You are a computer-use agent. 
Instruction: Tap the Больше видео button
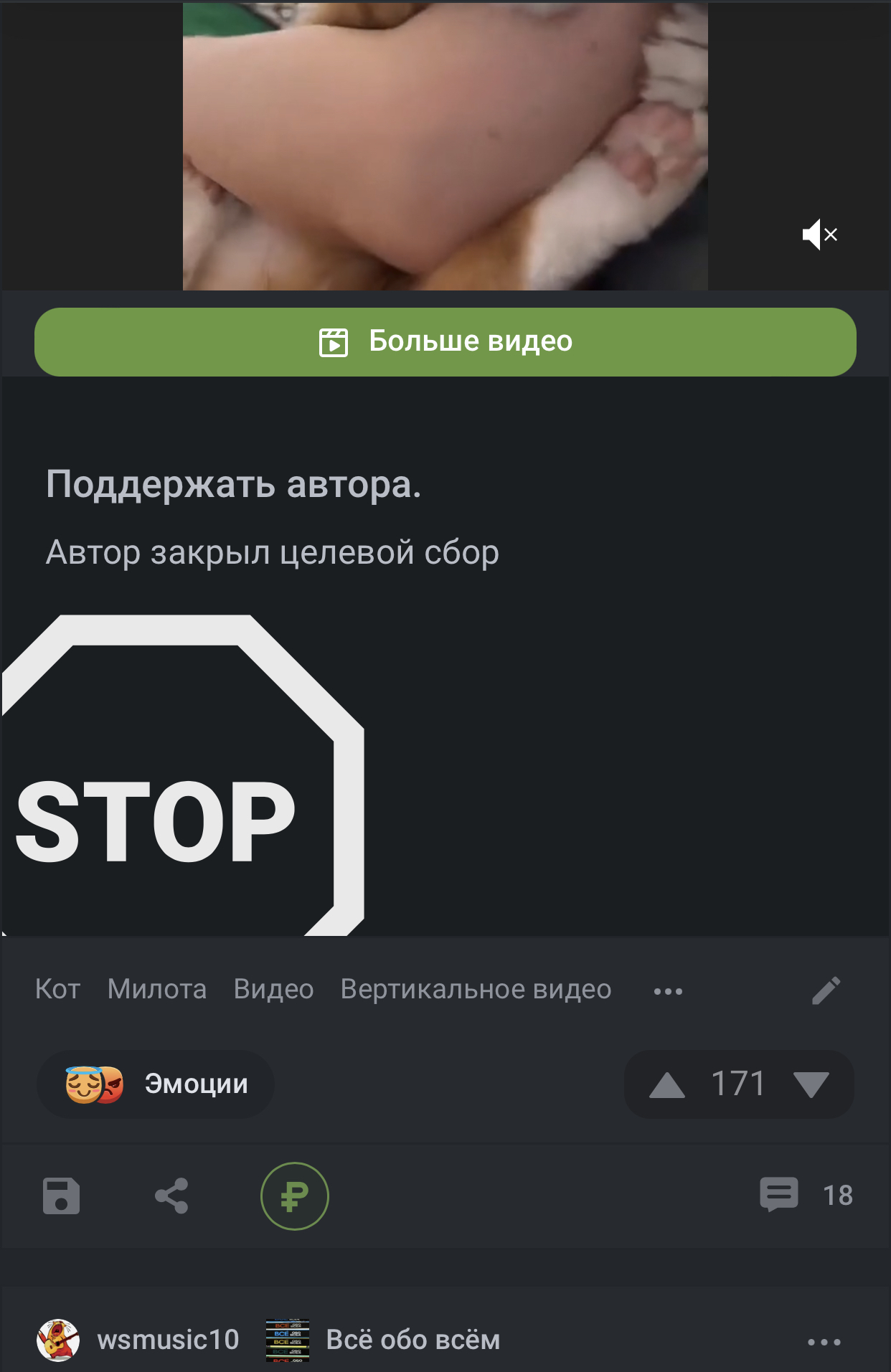click(x=445, y=341)
